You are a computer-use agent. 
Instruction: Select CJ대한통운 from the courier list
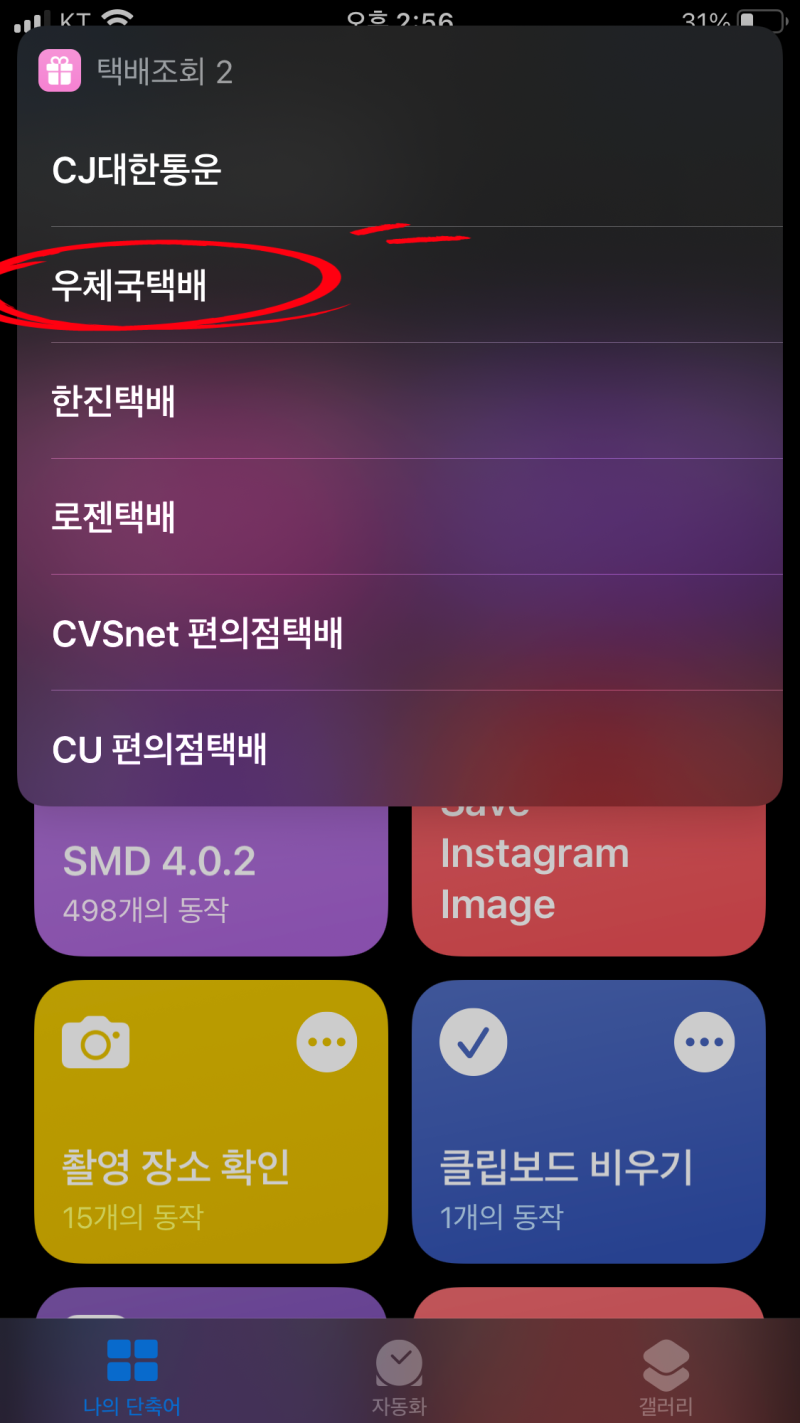(x=399, y=170)
